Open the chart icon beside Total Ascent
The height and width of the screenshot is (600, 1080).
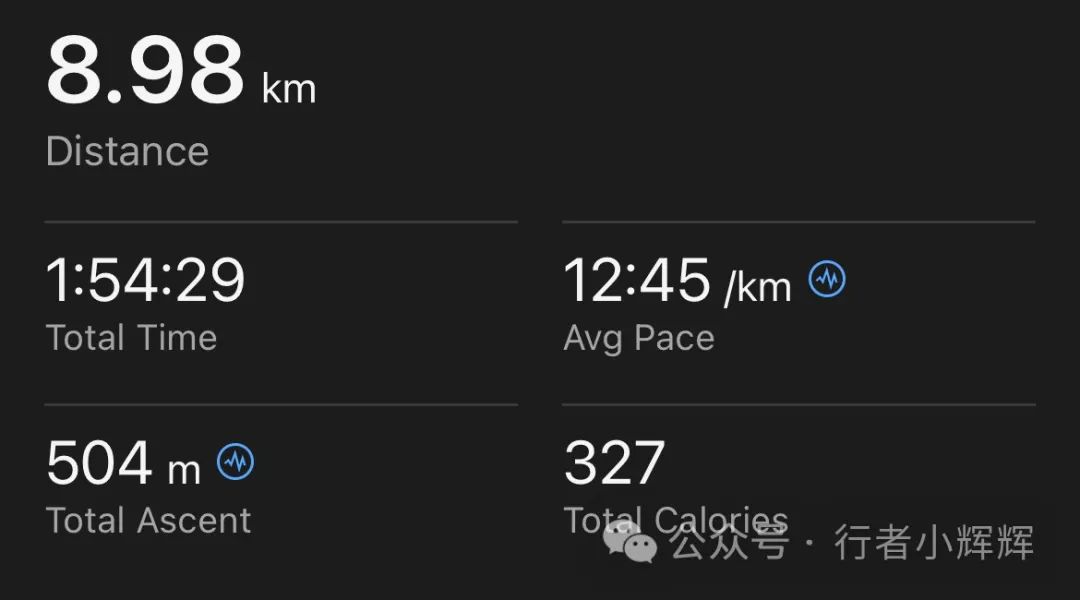coord(236,461)
